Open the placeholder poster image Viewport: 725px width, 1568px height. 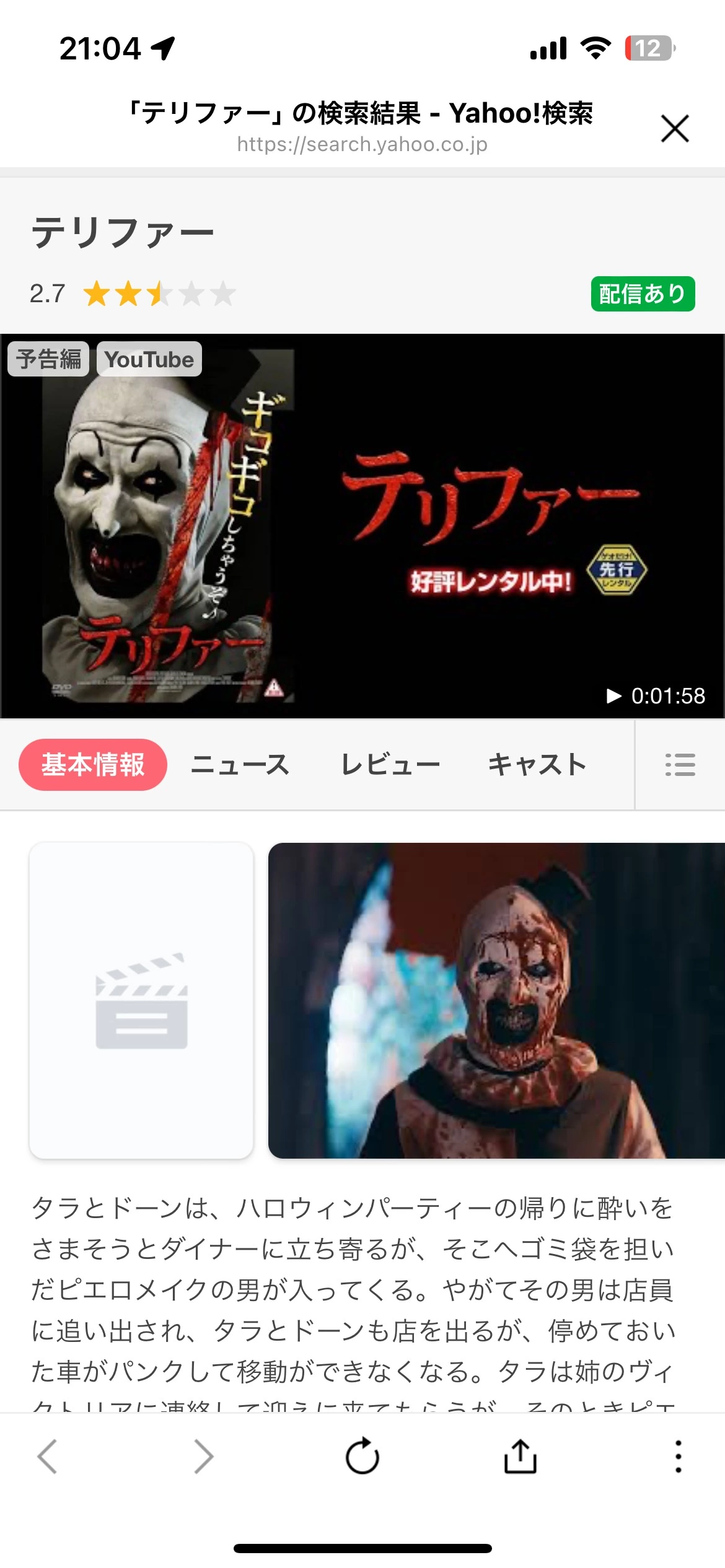[x=141, y=1000]
